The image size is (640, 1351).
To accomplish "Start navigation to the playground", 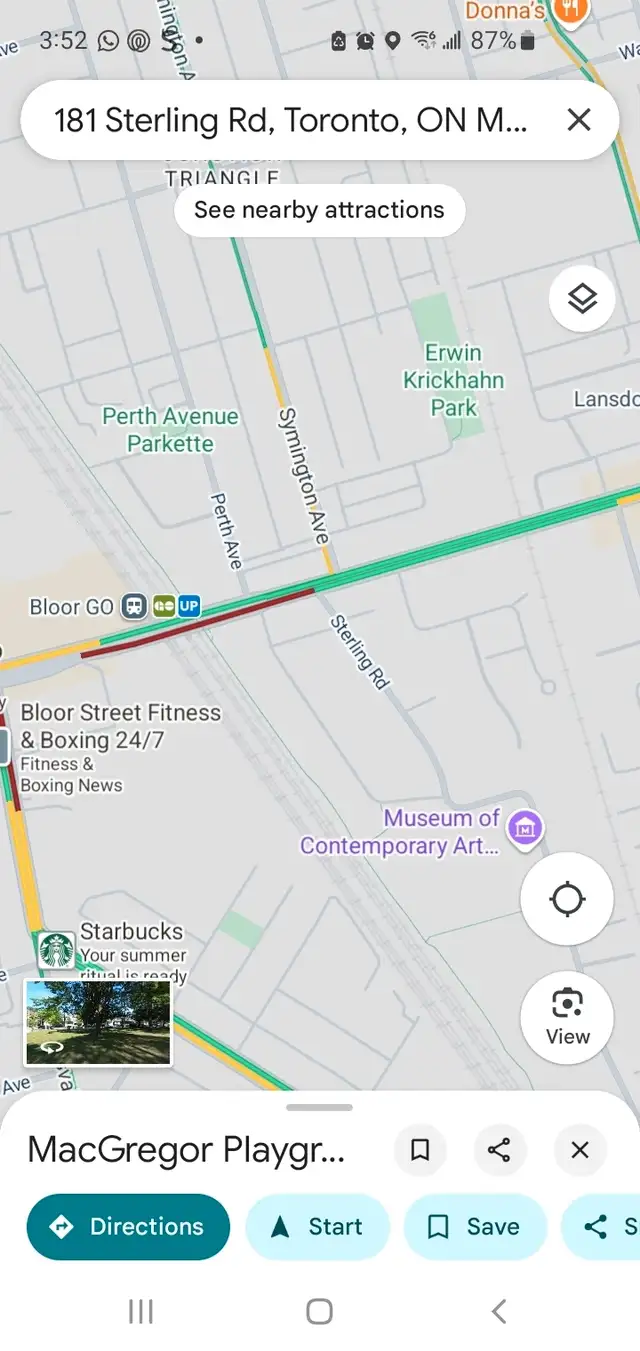I will (317, 1226).
